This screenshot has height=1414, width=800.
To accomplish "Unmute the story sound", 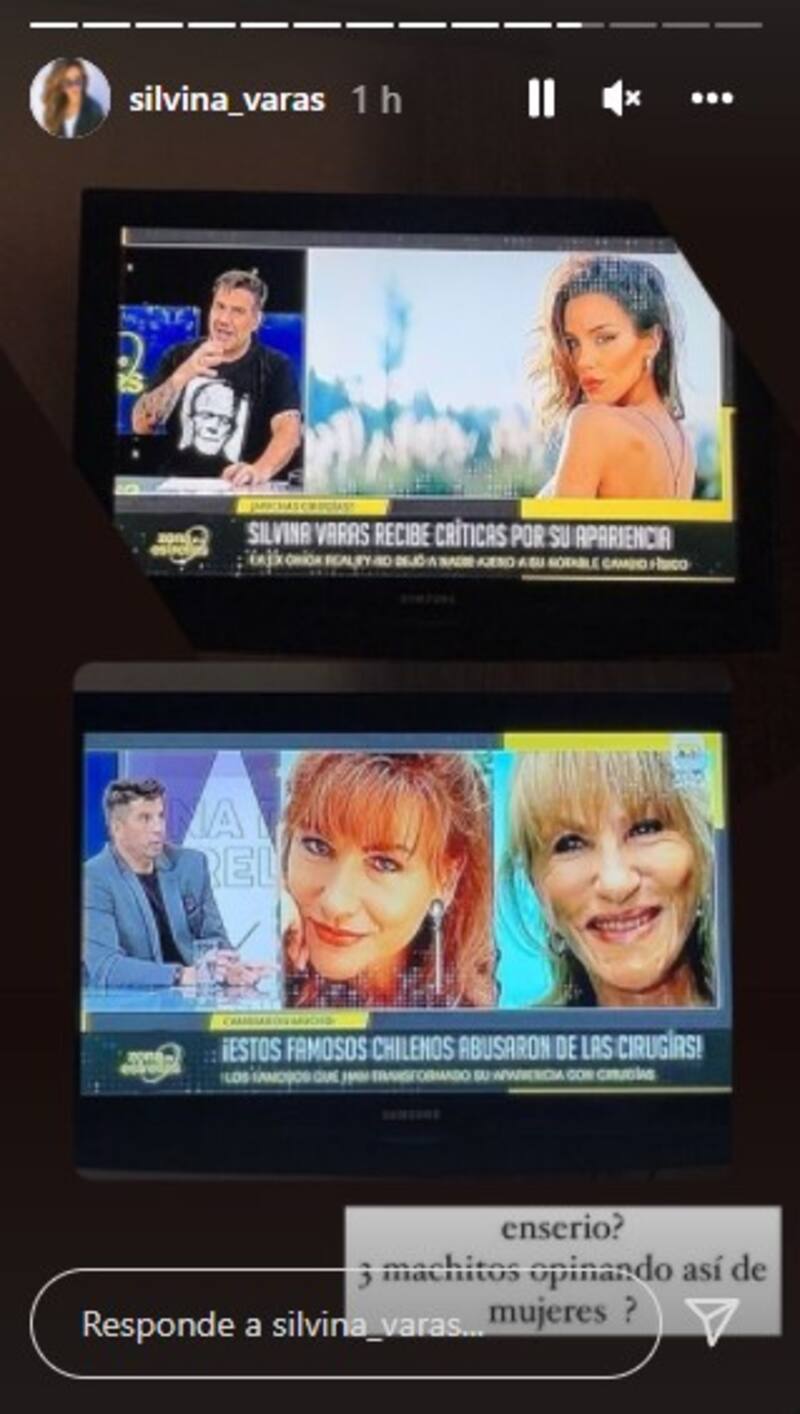I will pos(621,99).
